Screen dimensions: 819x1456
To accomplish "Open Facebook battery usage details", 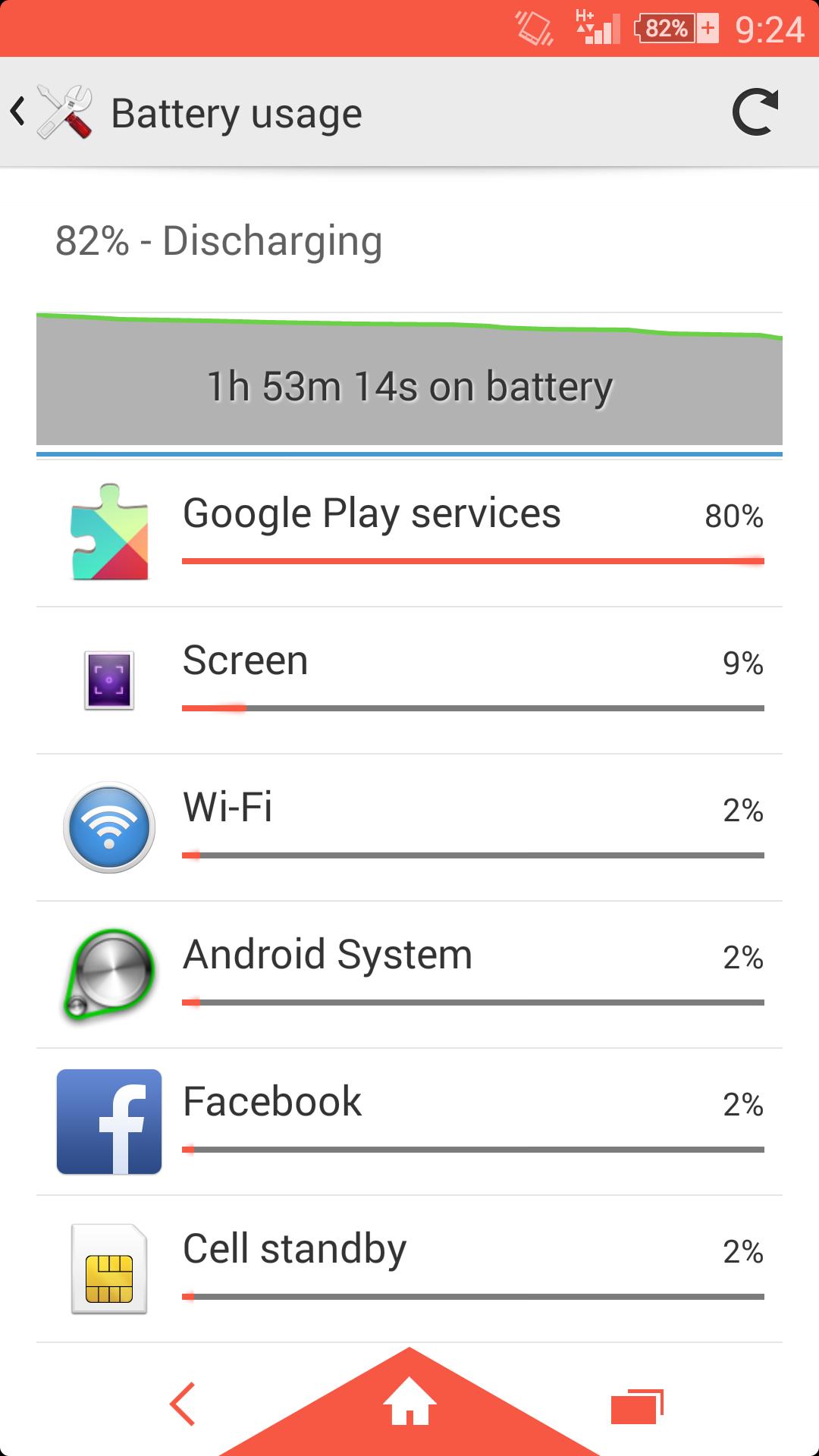I will 409,1122.
